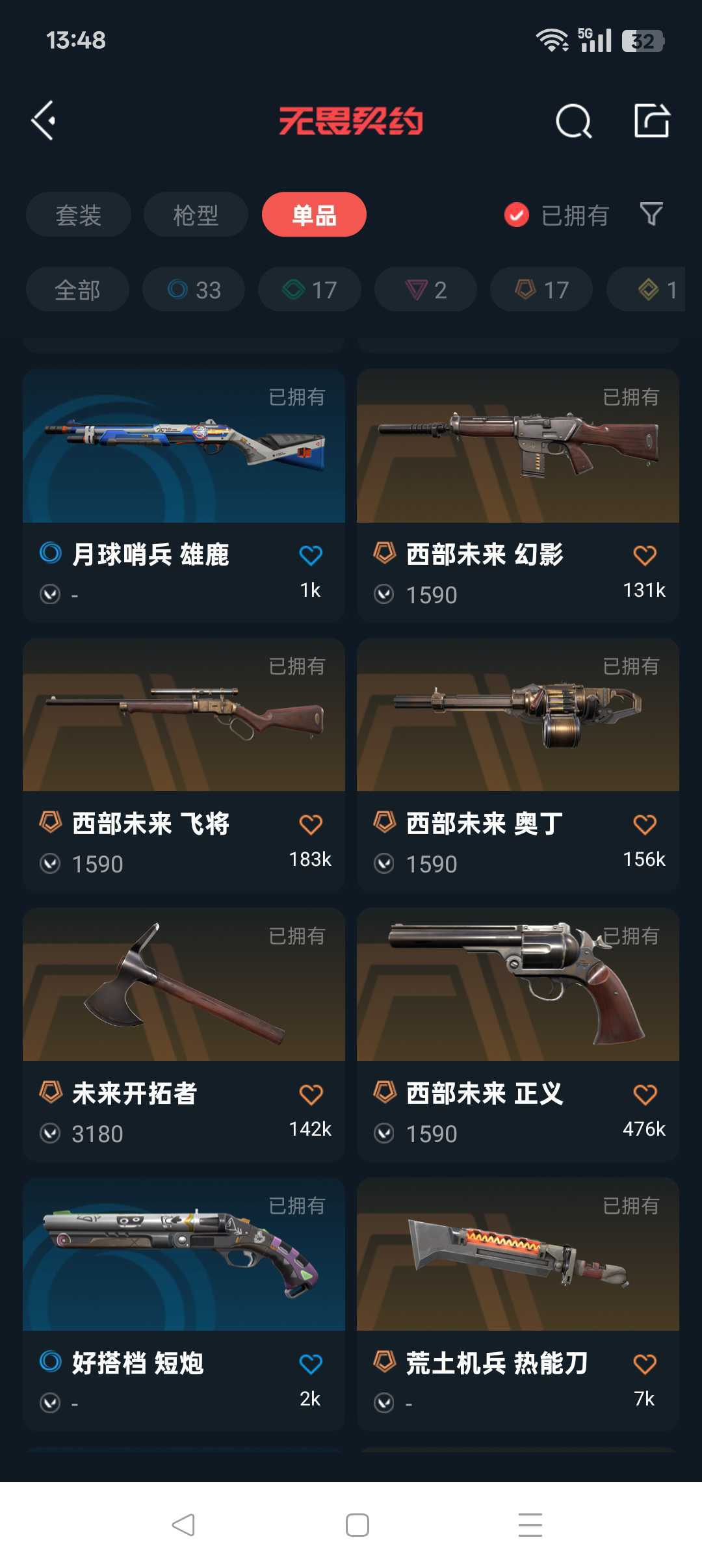
Task: Go back using the top-left arrow
Action: [x=44, y=120]
